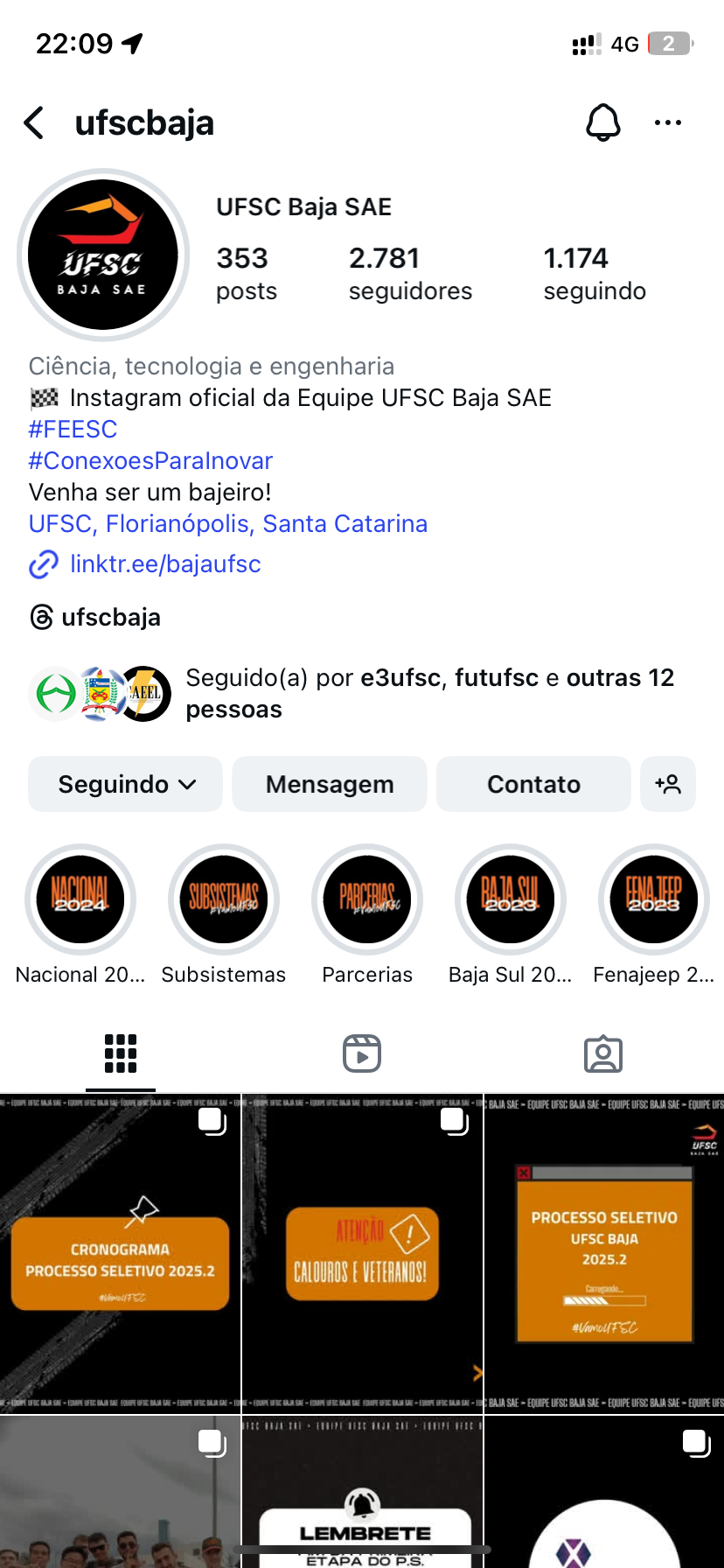The height and width of the screenshot is (1568, 724).
Task: Go back from ufscbaja profile
Action: click(x=35, y=123)
